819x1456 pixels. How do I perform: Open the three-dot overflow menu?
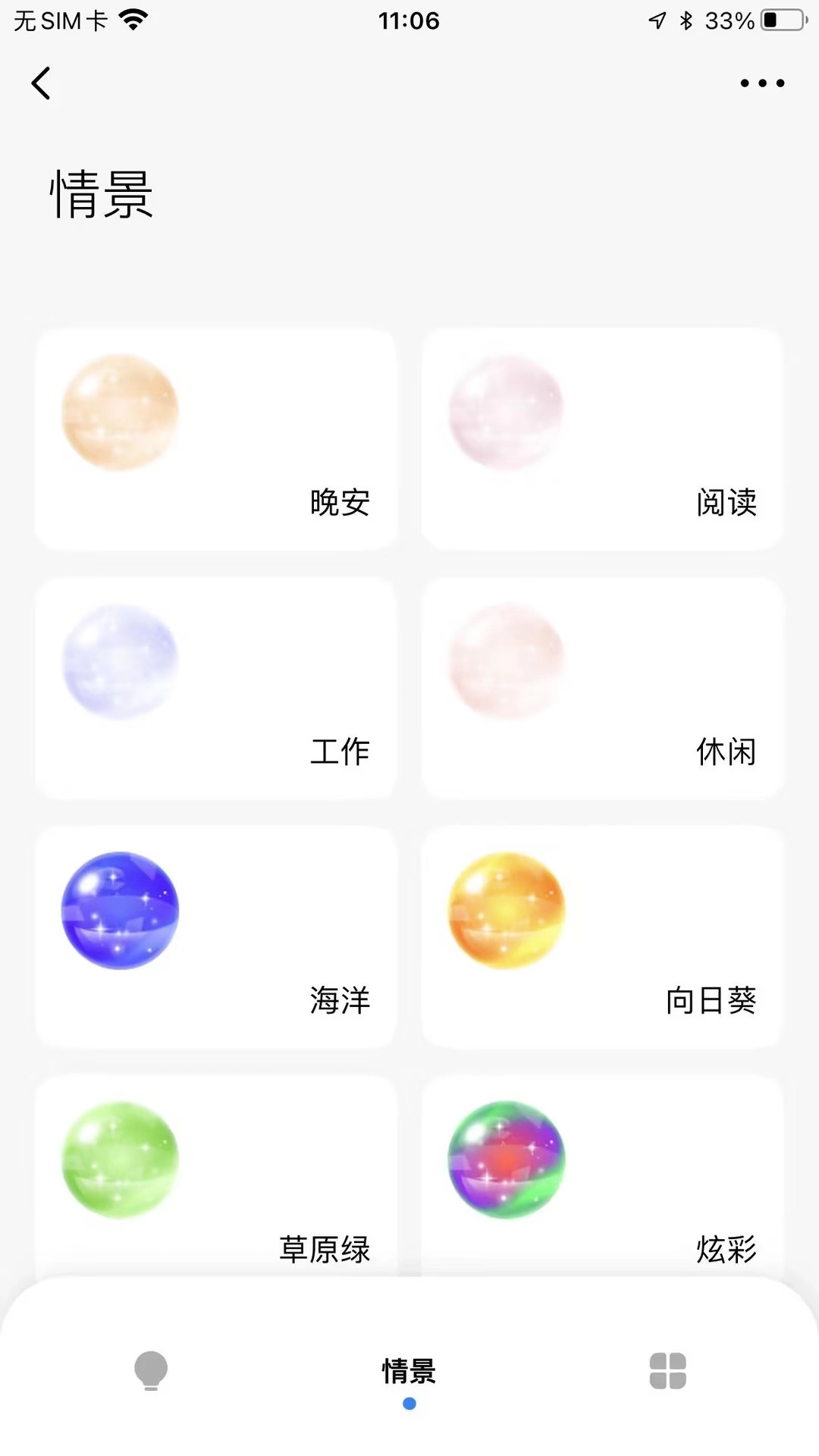[x=762, y=83]
